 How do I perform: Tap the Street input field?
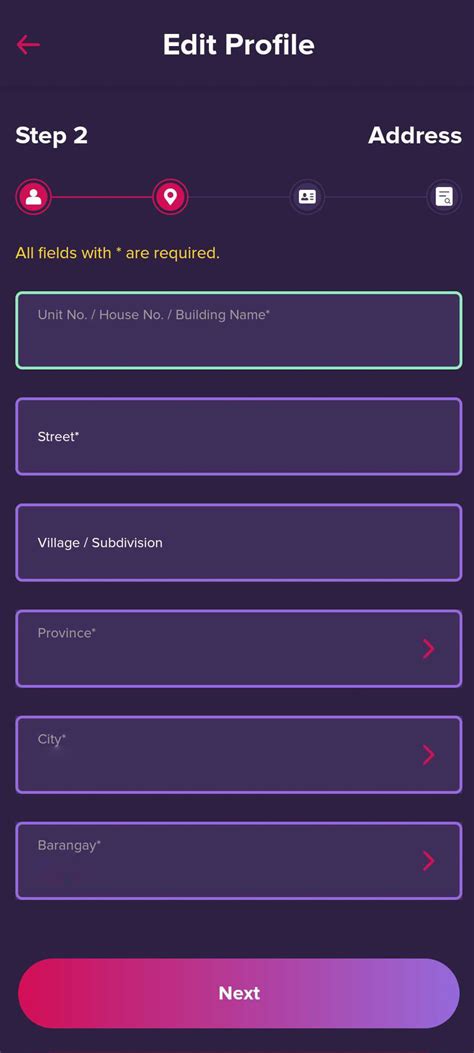[x=238, y=437]
